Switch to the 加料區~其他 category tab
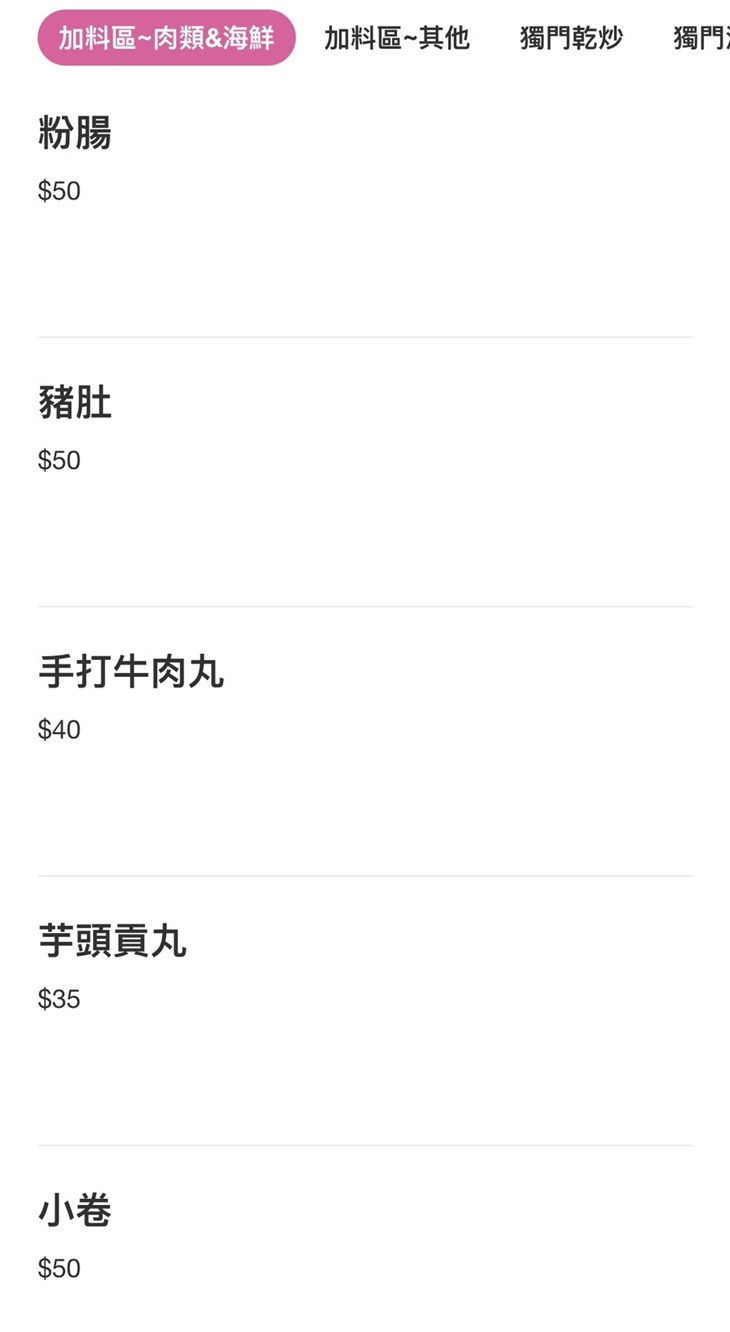The width and height of the screenshot is (730, 1332). (397, 38)
